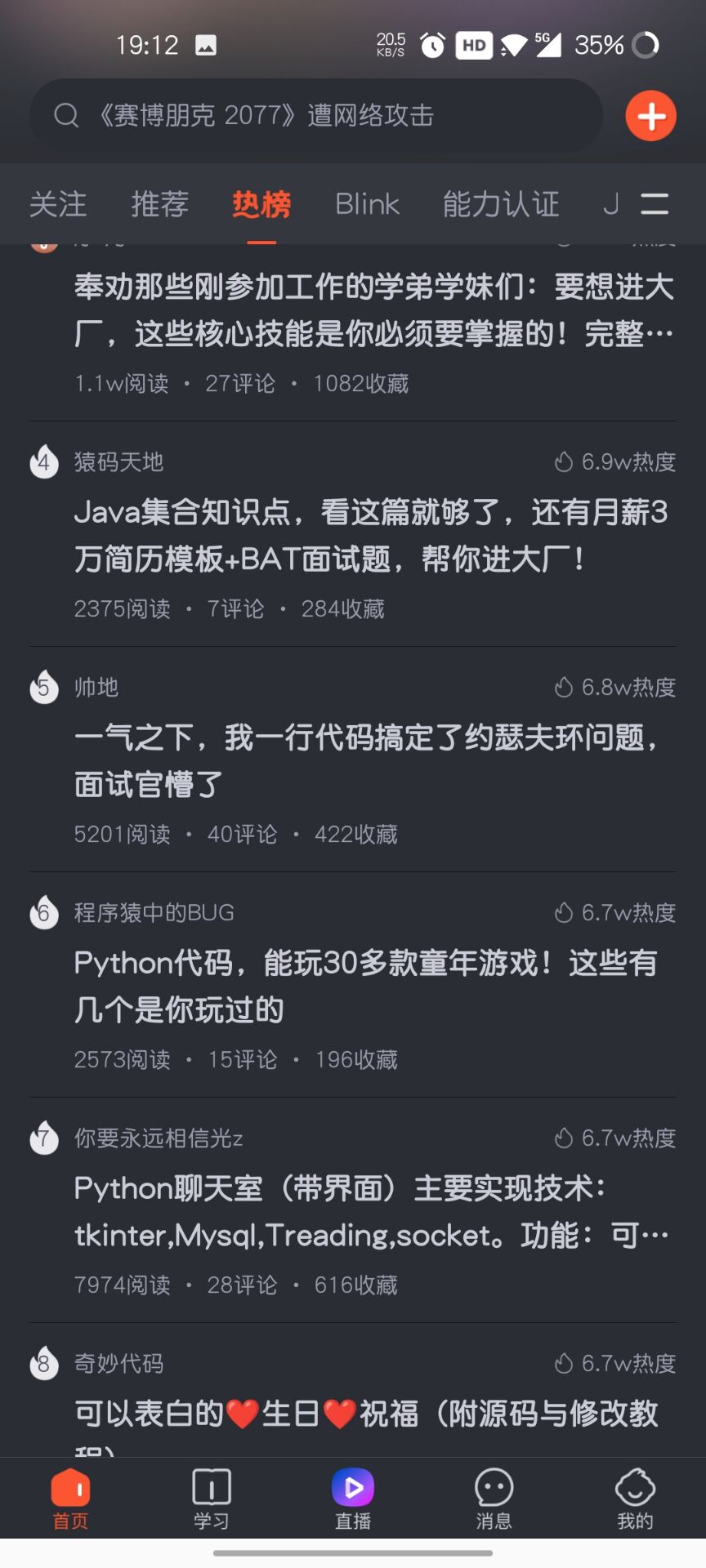This screenshot has width=706, height=1568.
Task: Check the 消息 tab
Action: coord(494,1499)
